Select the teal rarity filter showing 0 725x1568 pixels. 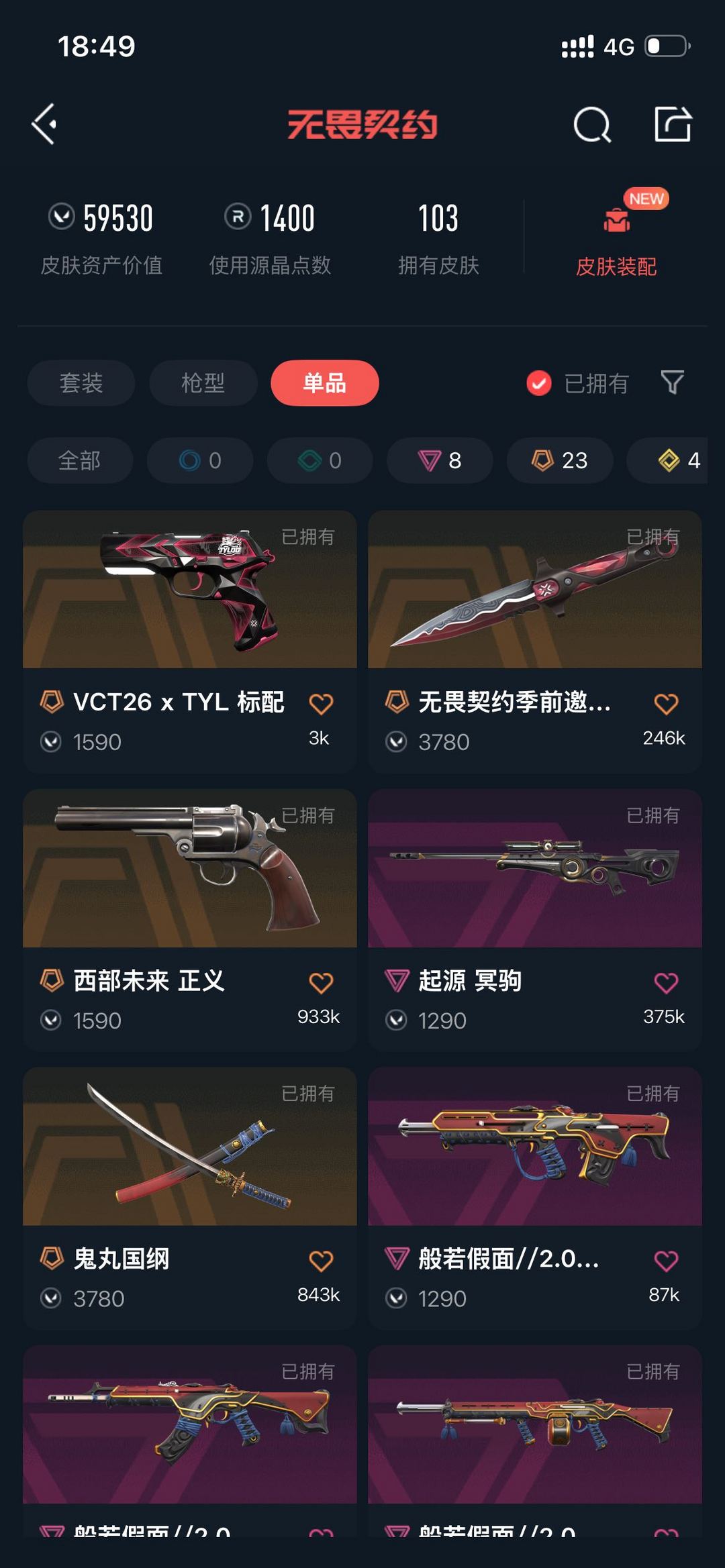(318, 461)
